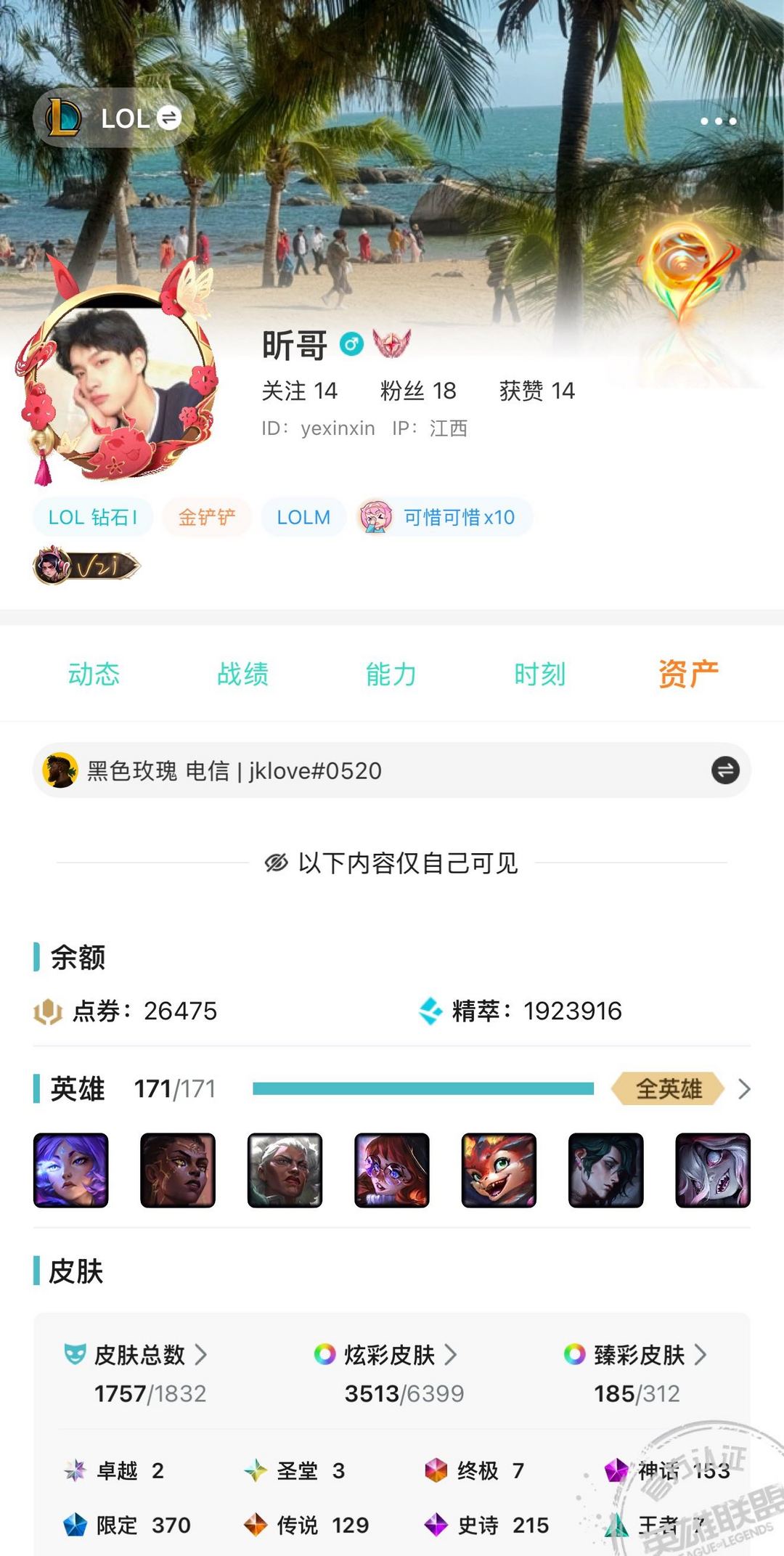Open the 能力 tab
Image resolution: width=784 pixels, height=1556 pixels.
click(x=391, y=674)
